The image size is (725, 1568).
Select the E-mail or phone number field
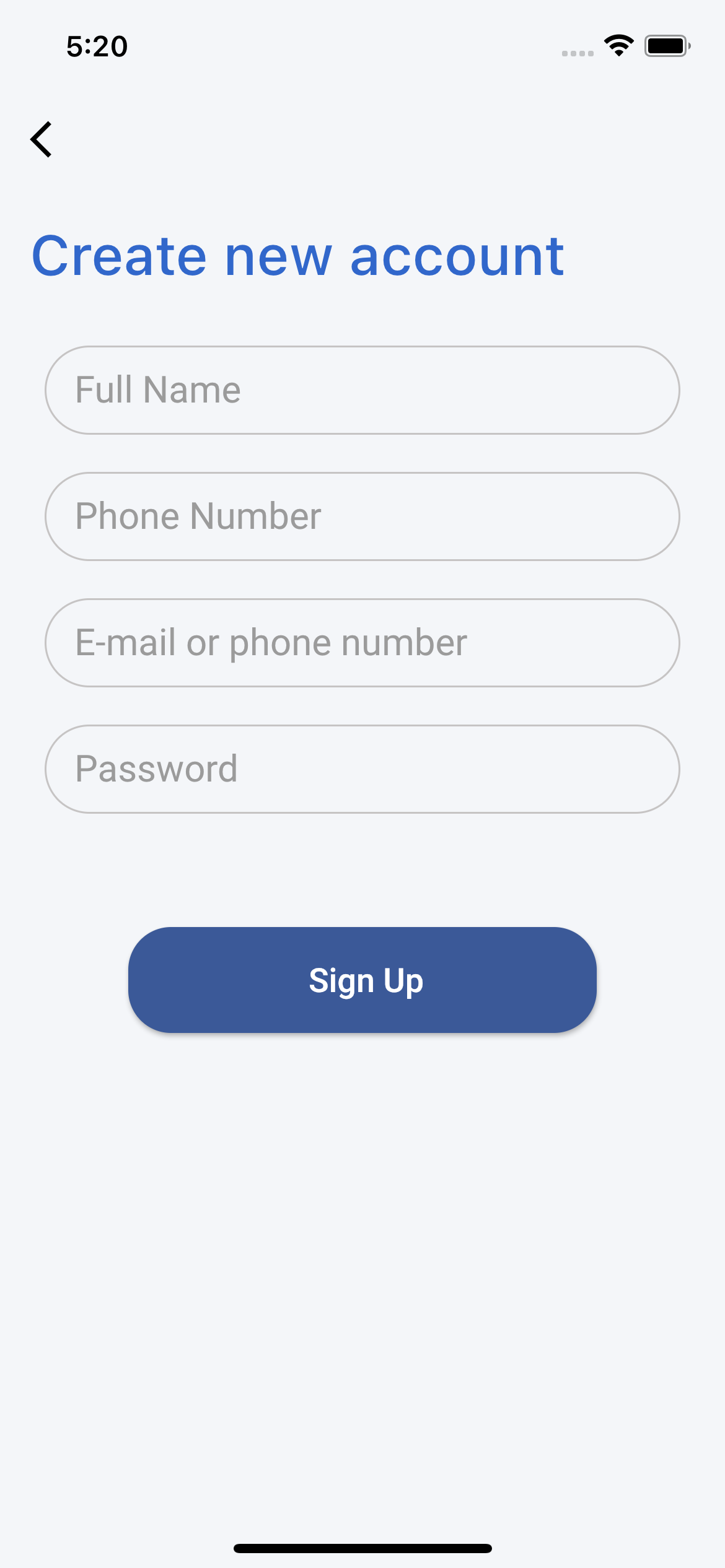(361, 642)
